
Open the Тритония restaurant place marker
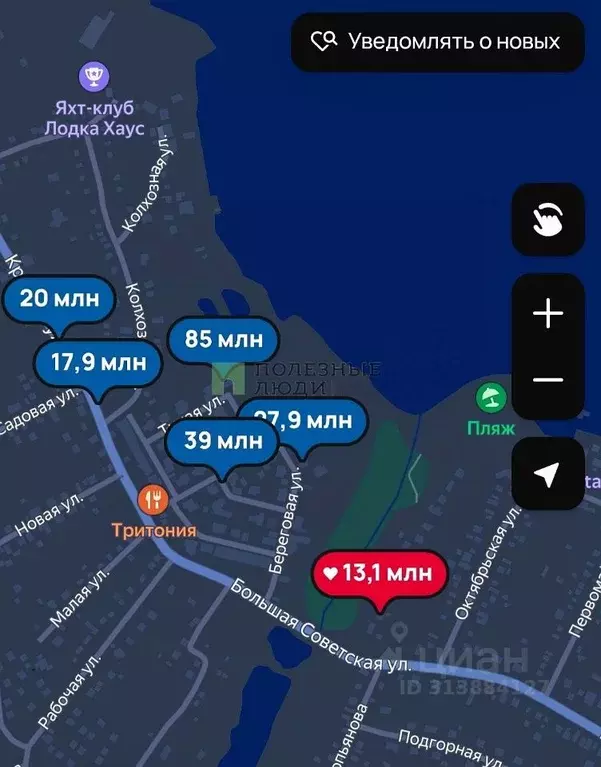153,498
